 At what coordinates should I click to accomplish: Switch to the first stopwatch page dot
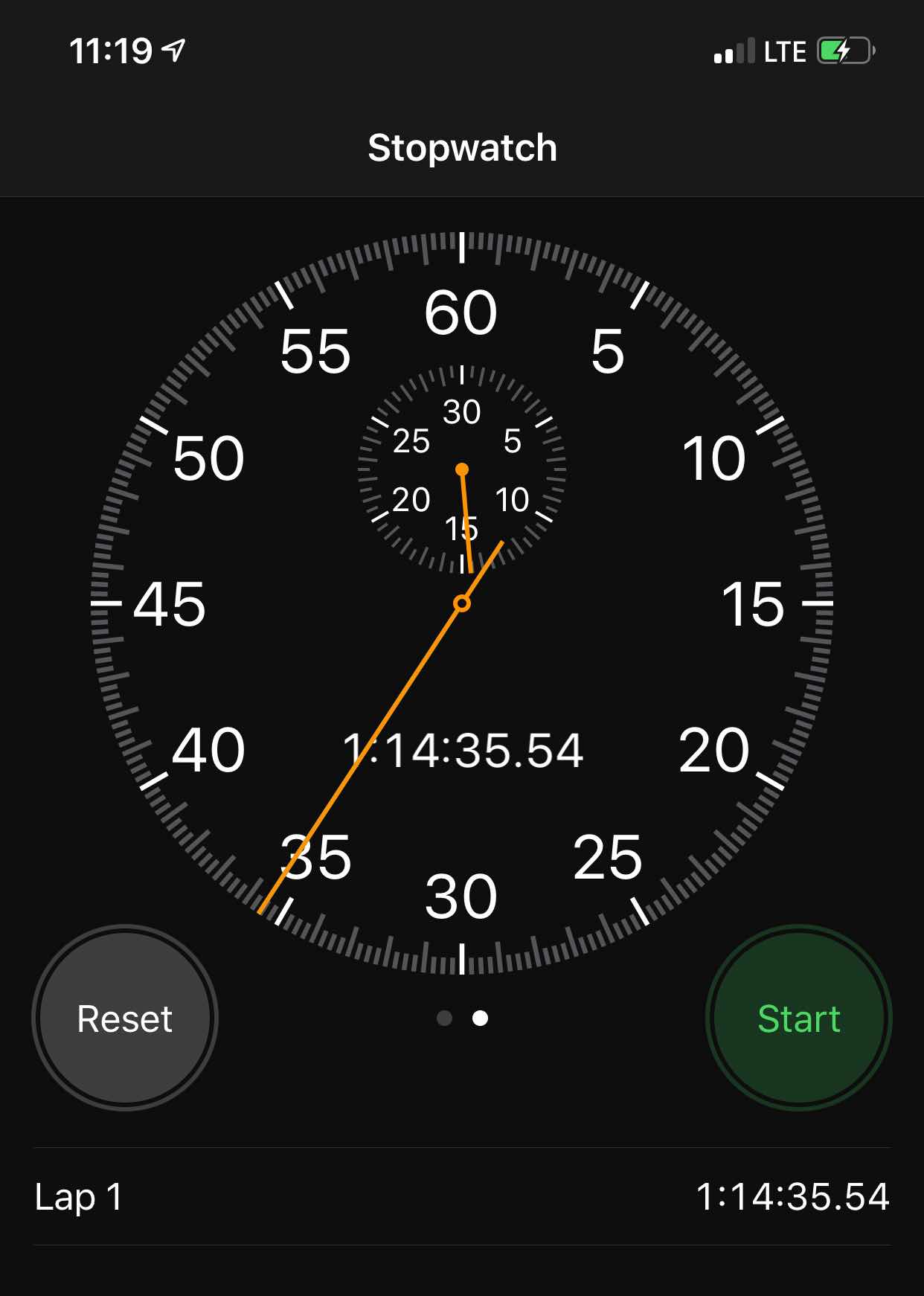[444, 1018]
